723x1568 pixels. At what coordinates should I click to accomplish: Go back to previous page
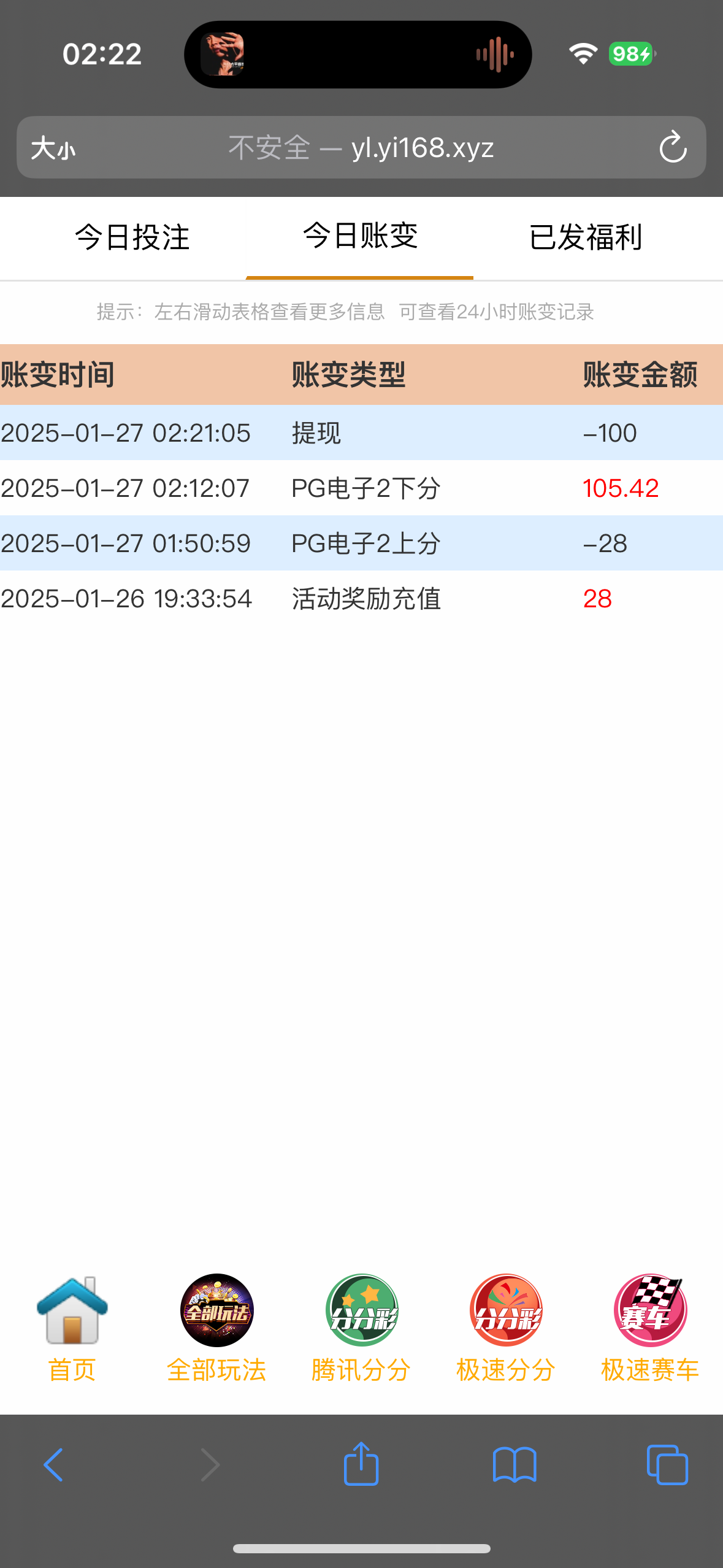point(53,1465)
